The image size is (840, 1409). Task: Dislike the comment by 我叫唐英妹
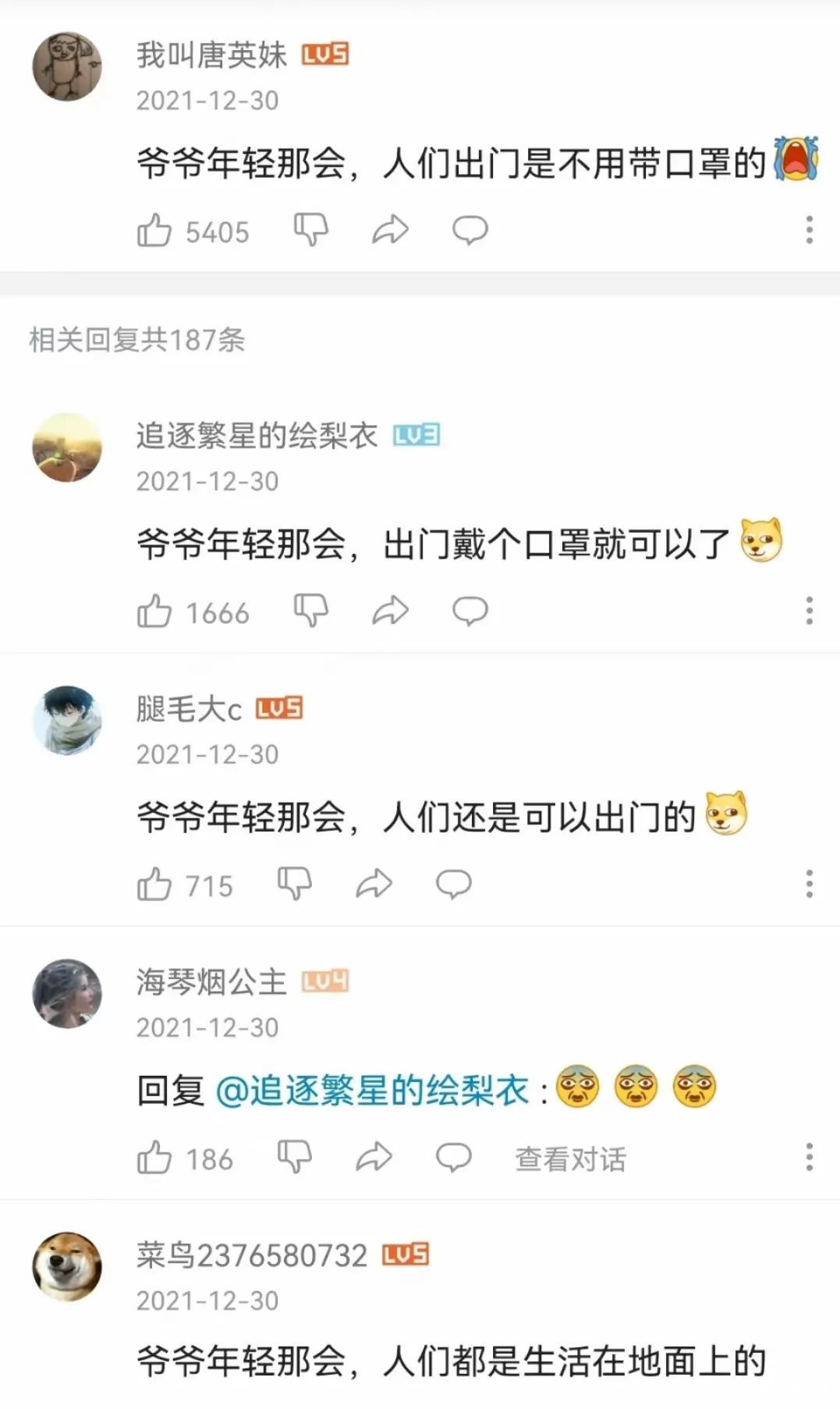point(310,230)
